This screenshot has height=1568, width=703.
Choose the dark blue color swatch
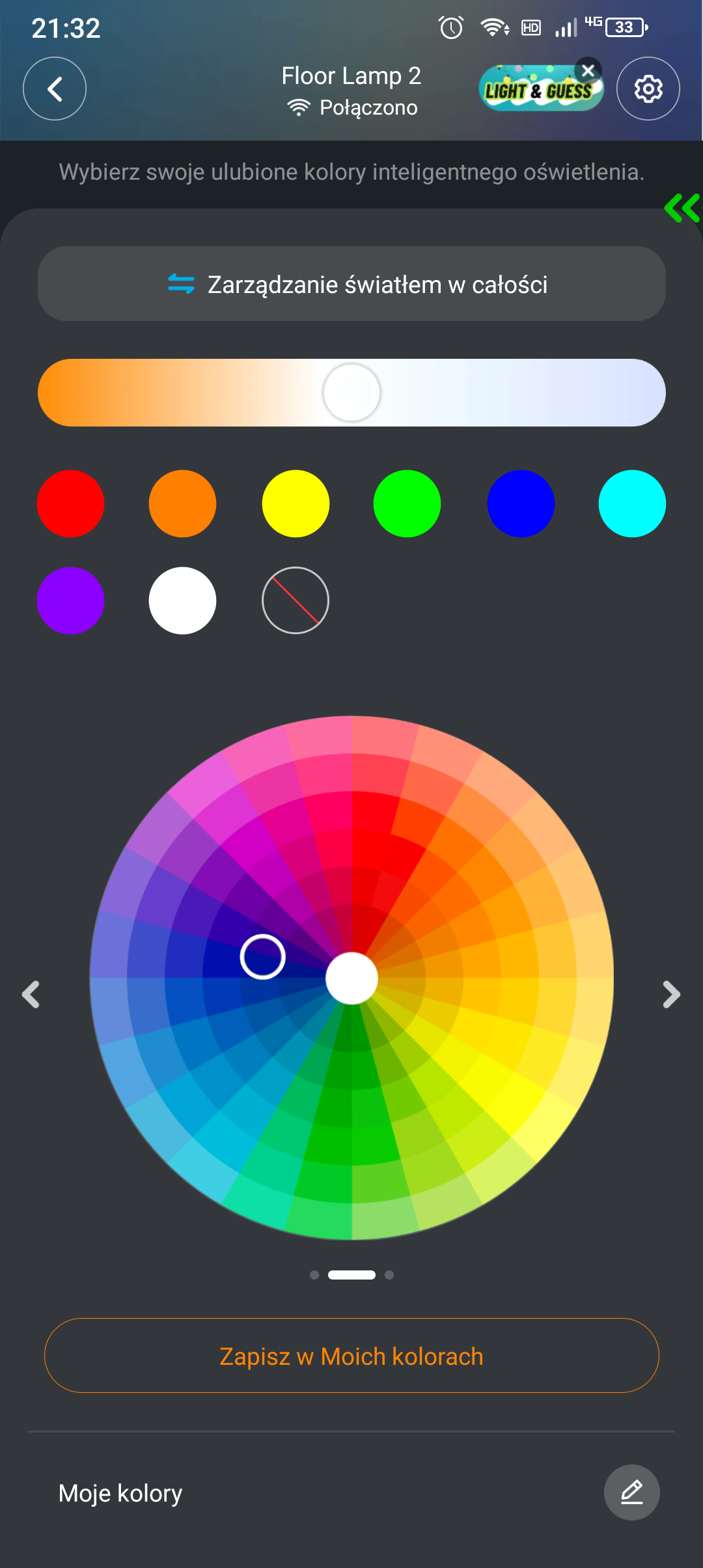pos(521,503)
